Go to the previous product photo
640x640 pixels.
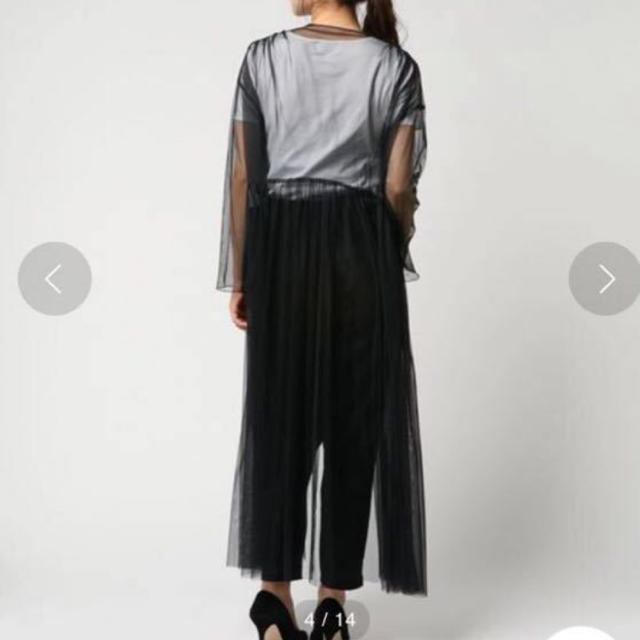click(x=55, y=279)
